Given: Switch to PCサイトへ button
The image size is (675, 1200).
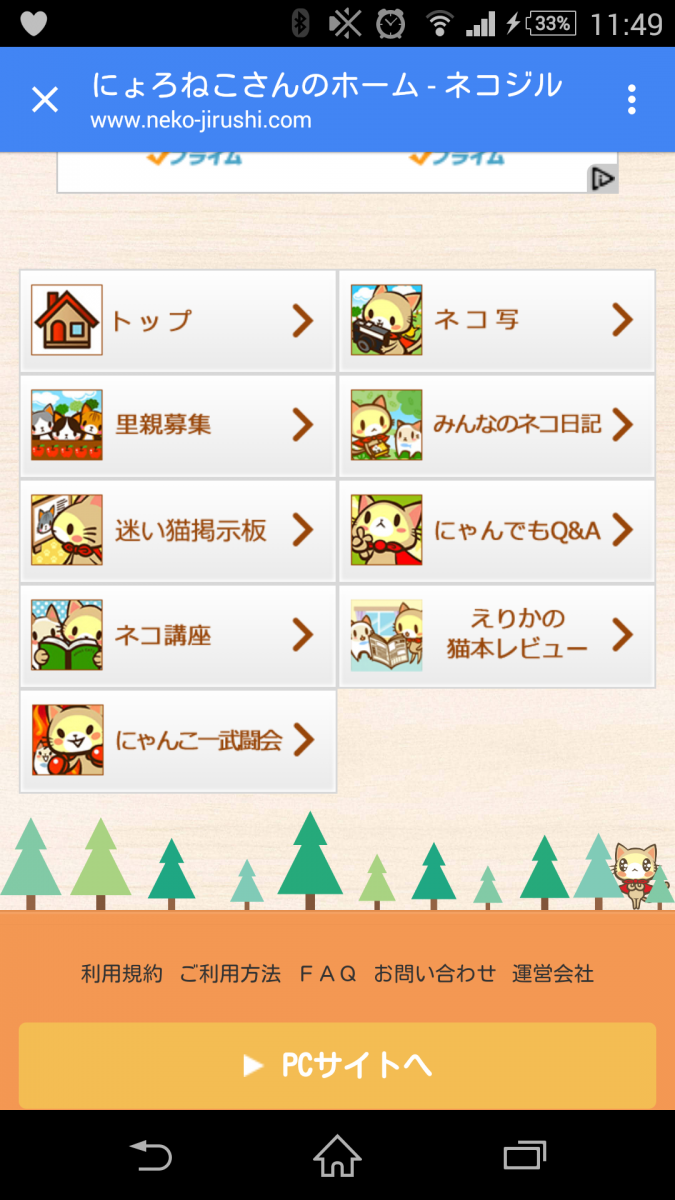Looking at the screenshot, I should coord(337,1065).
